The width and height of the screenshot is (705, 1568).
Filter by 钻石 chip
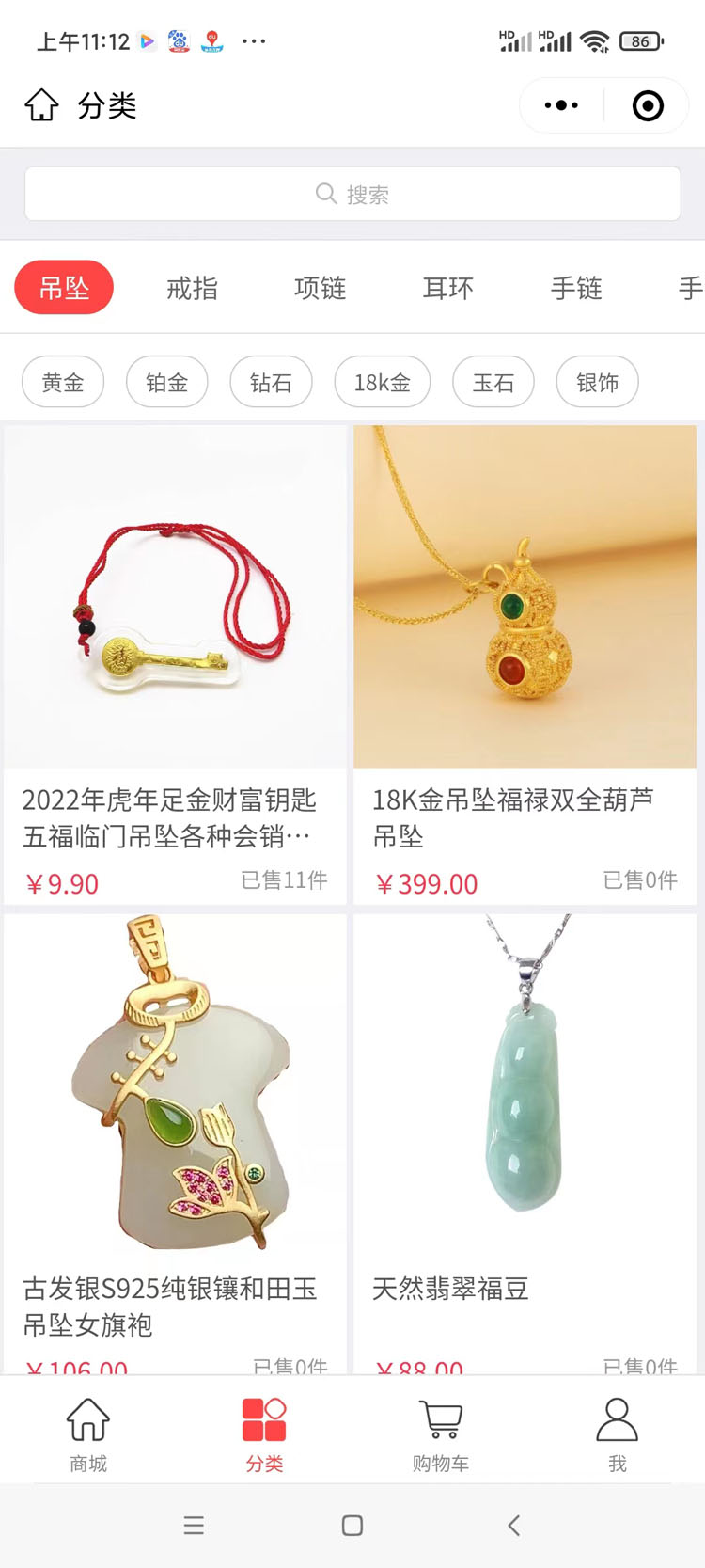pos(271,382)
